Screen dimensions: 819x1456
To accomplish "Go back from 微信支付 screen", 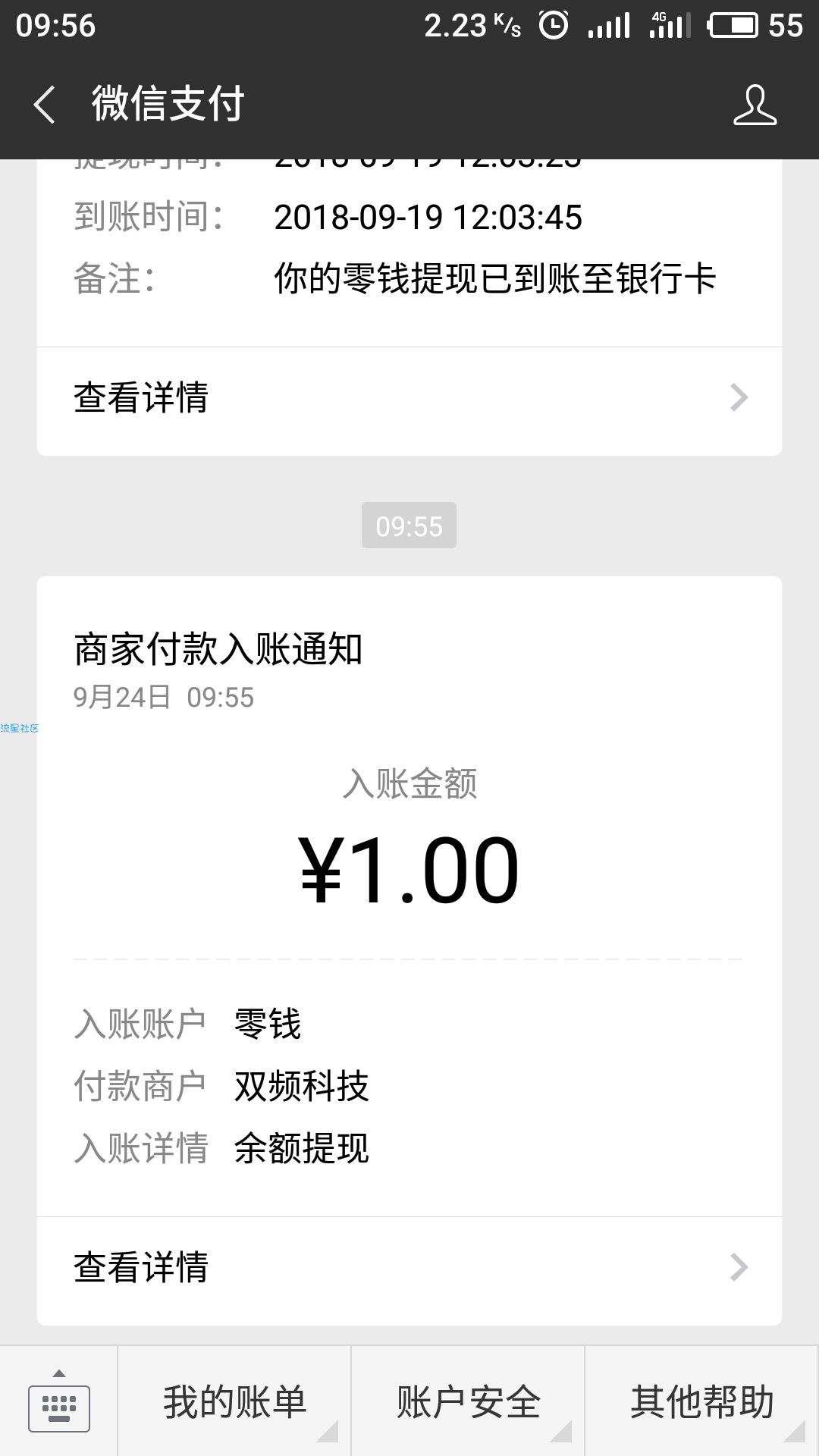I will click(45, 105).
